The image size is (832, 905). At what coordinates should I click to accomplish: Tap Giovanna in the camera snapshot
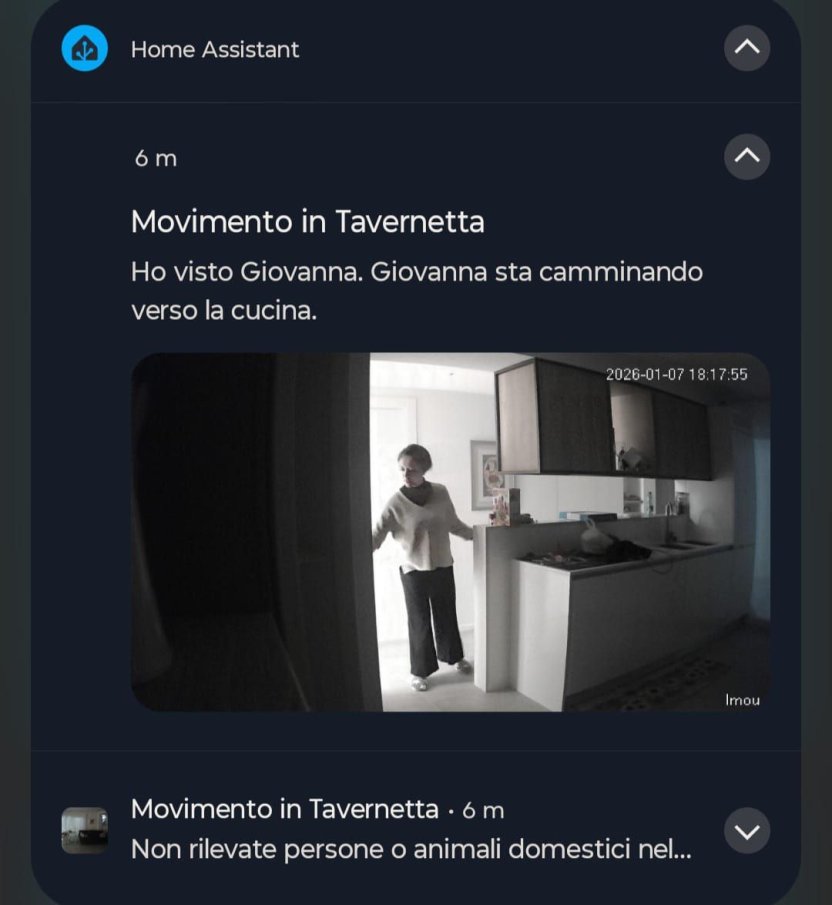[420, 530]
